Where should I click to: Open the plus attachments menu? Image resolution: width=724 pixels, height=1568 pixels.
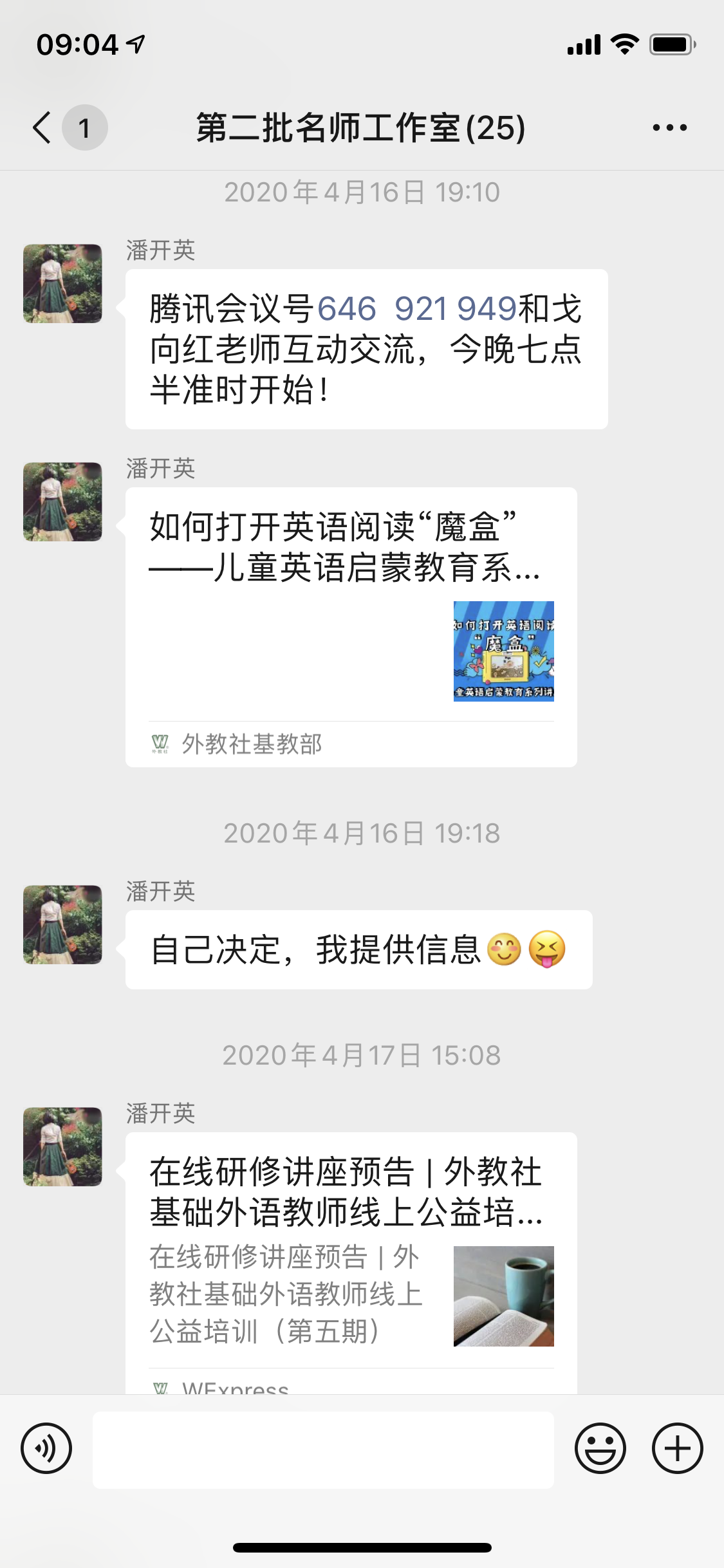[677, 1449]
